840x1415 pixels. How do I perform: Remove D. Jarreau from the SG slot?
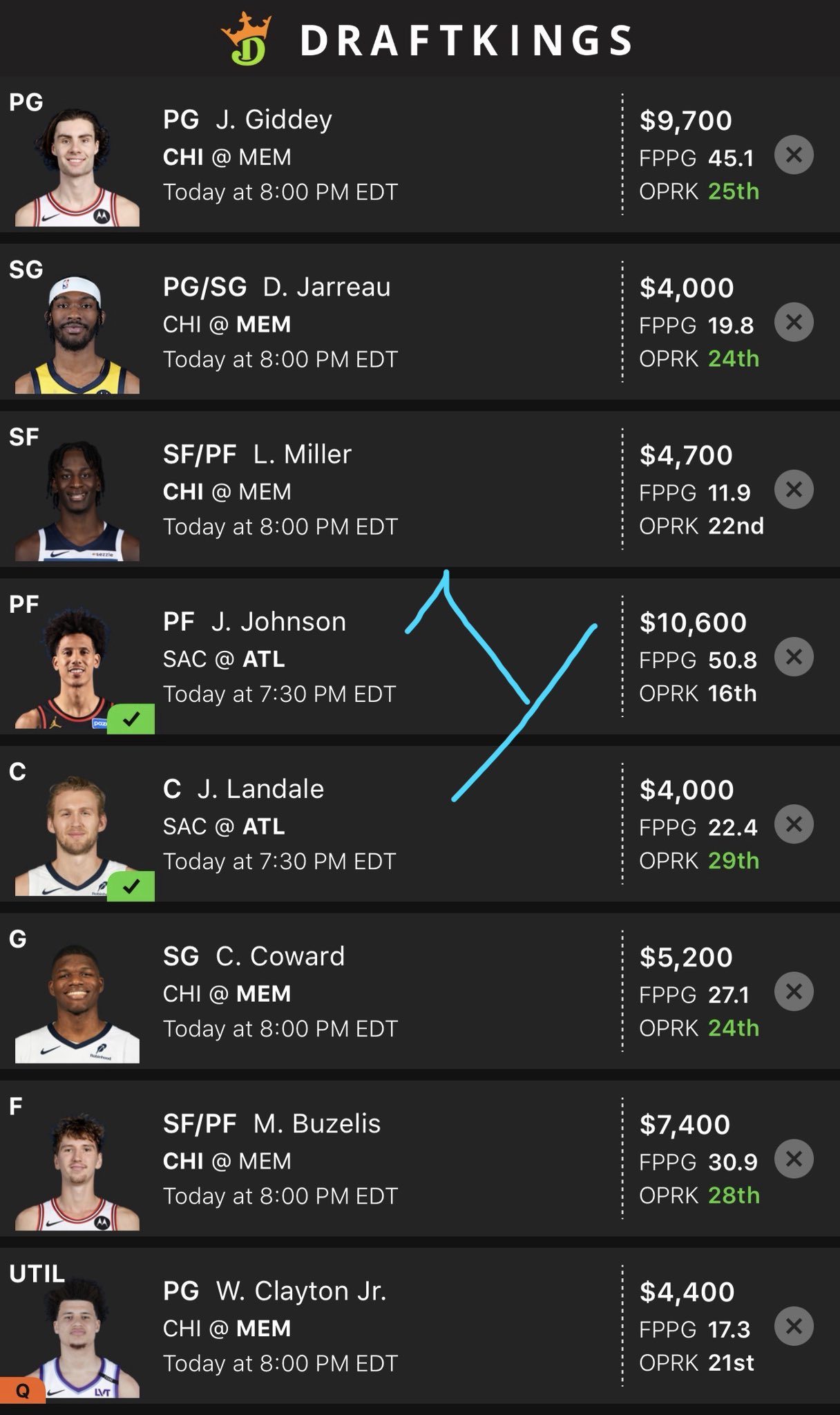pos(794,322)
